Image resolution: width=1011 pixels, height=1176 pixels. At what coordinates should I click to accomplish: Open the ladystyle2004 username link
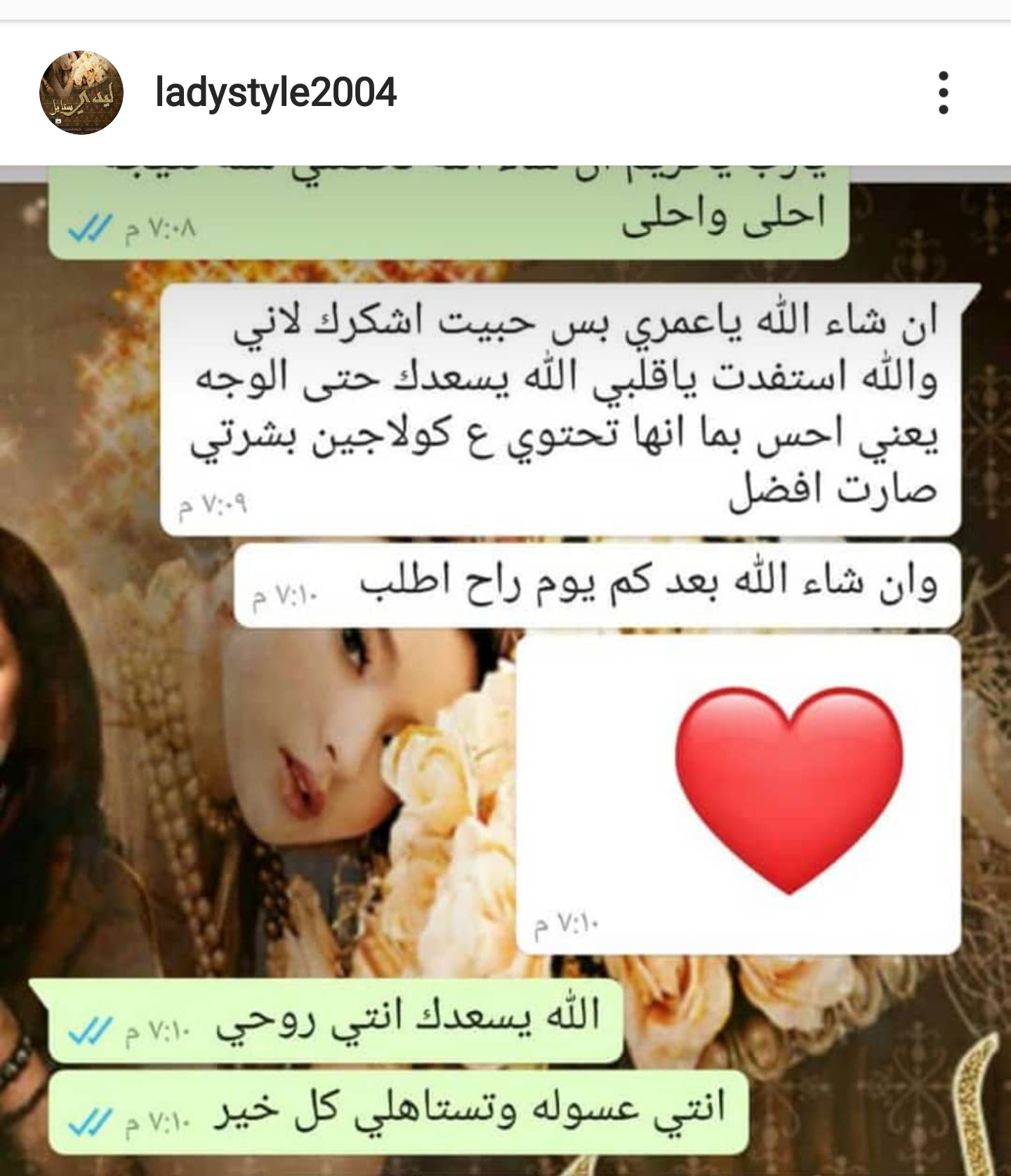click(276, 93)
